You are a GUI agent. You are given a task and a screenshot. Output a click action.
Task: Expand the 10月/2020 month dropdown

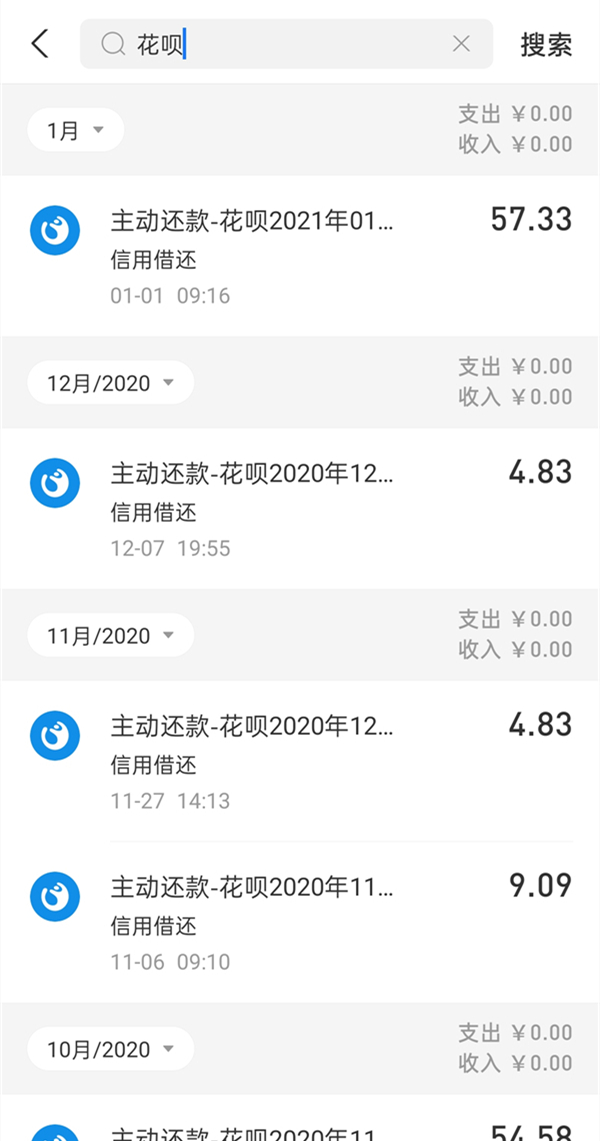110,1049
